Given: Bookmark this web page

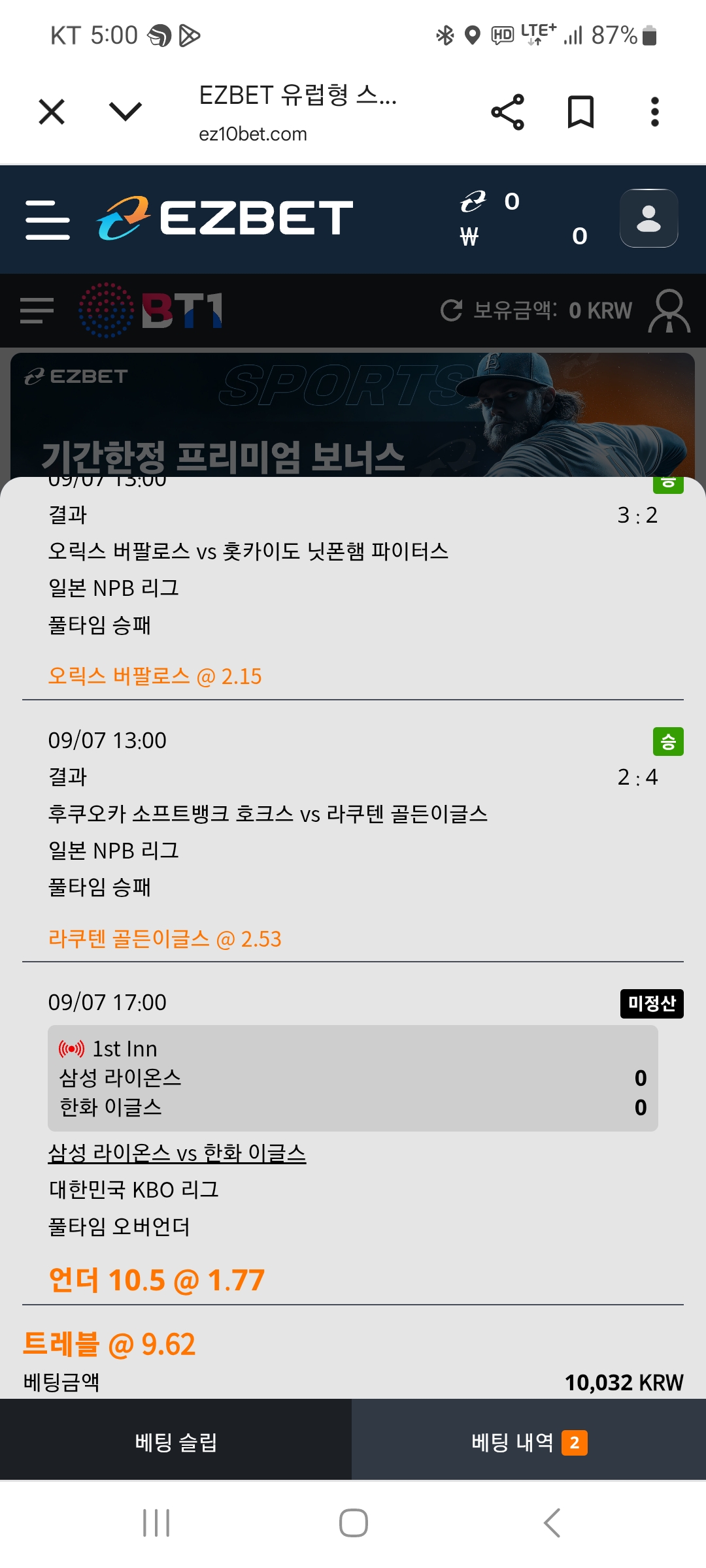Looking at the screenshot, I should [580, 112].
